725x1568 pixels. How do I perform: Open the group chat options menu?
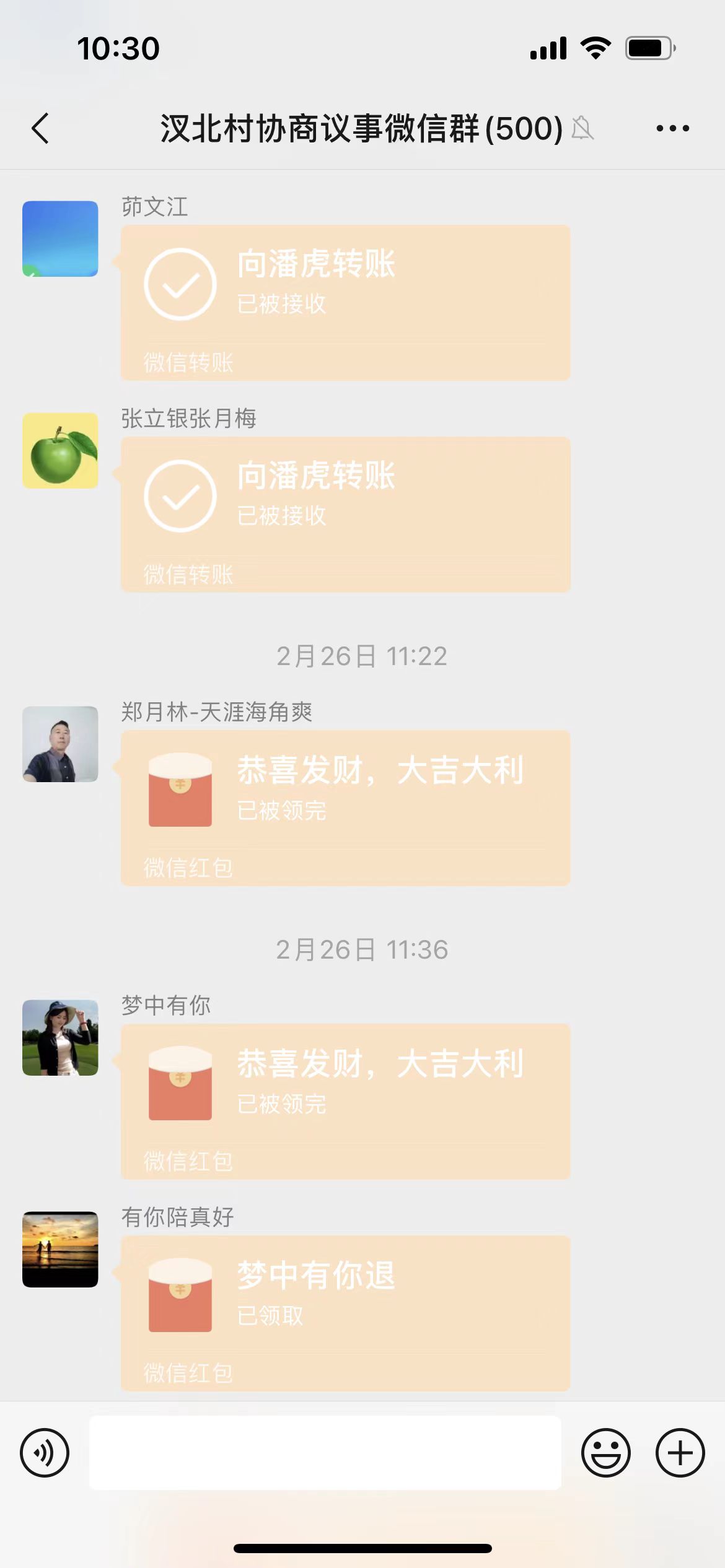672,128
